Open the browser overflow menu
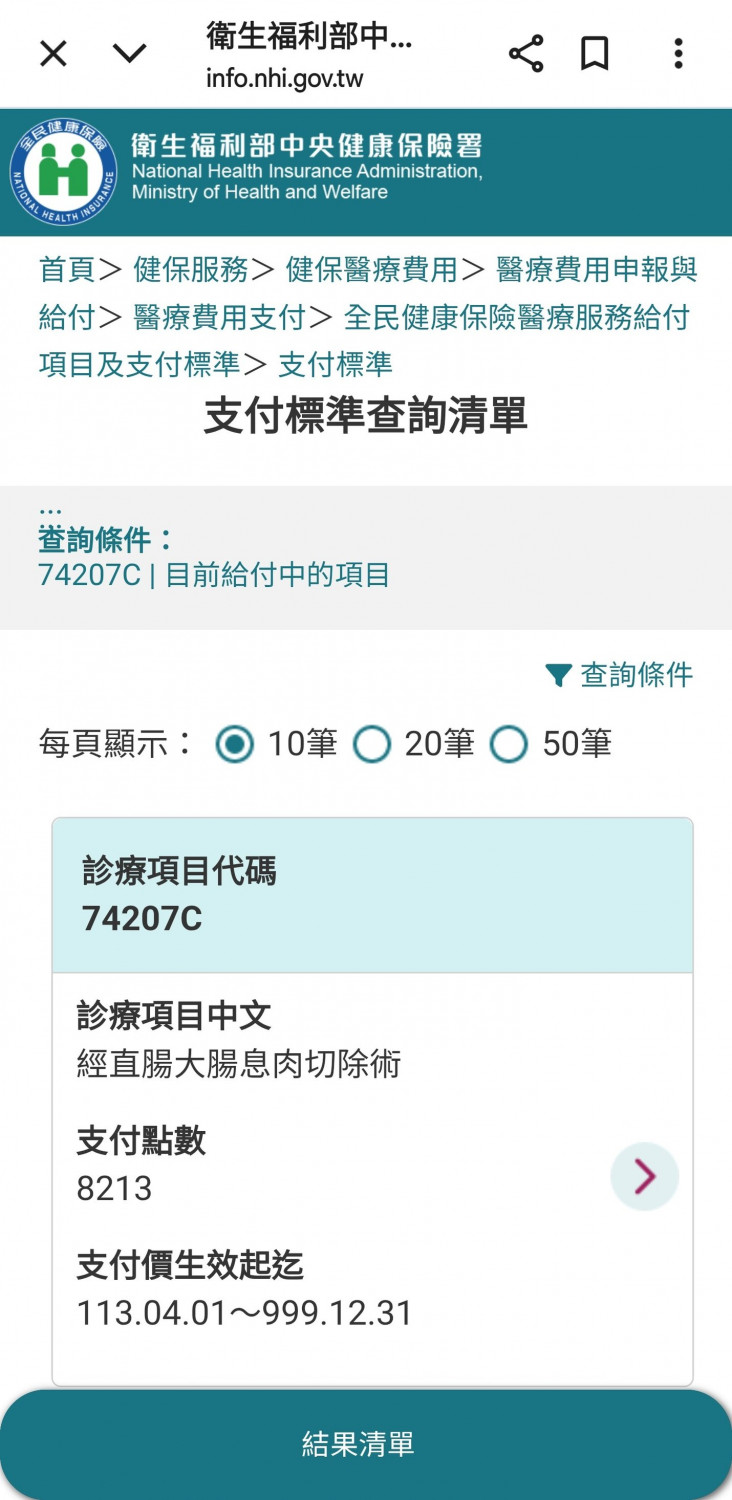The height and width of the screenshot is (1500, 732). coord(678,53)
